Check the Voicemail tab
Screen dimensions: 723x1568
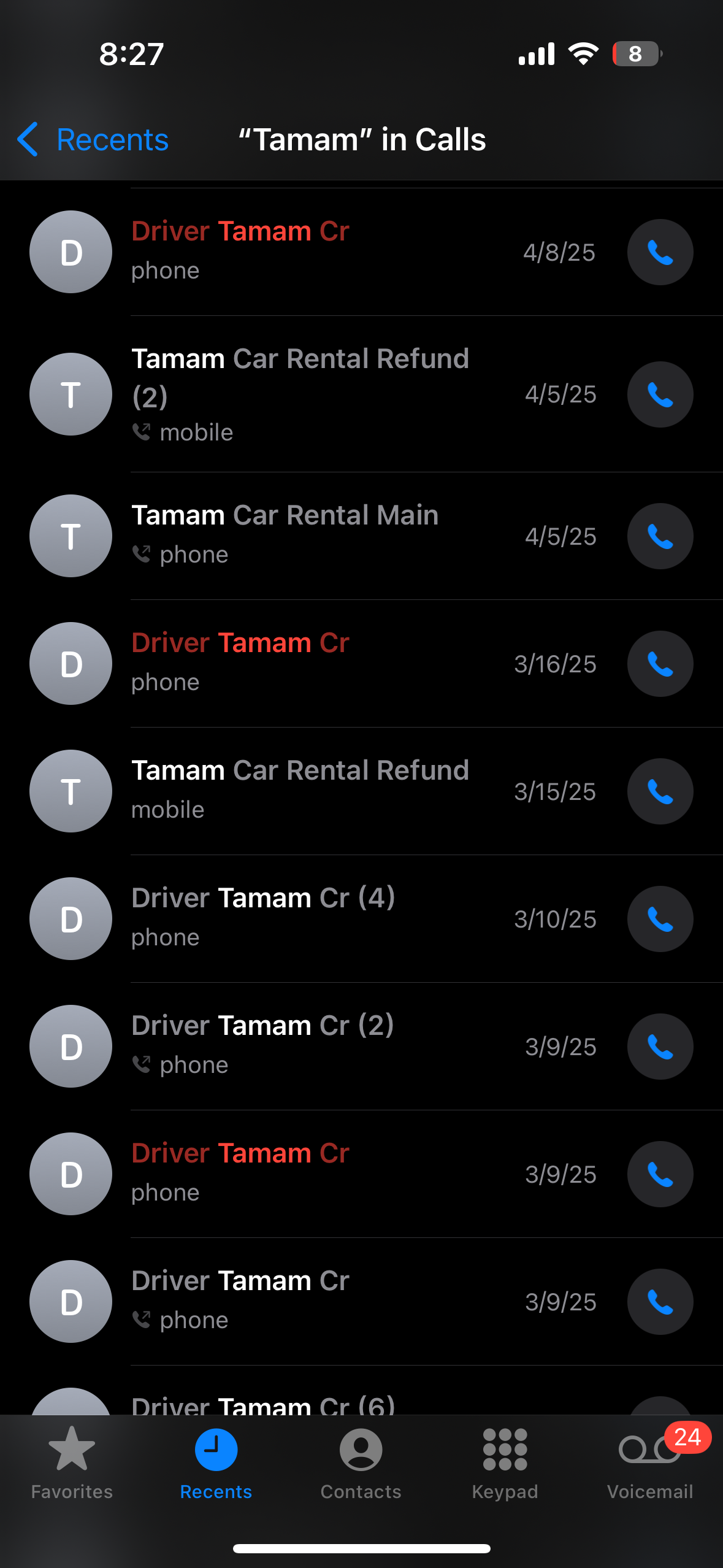click(650, 1463)
